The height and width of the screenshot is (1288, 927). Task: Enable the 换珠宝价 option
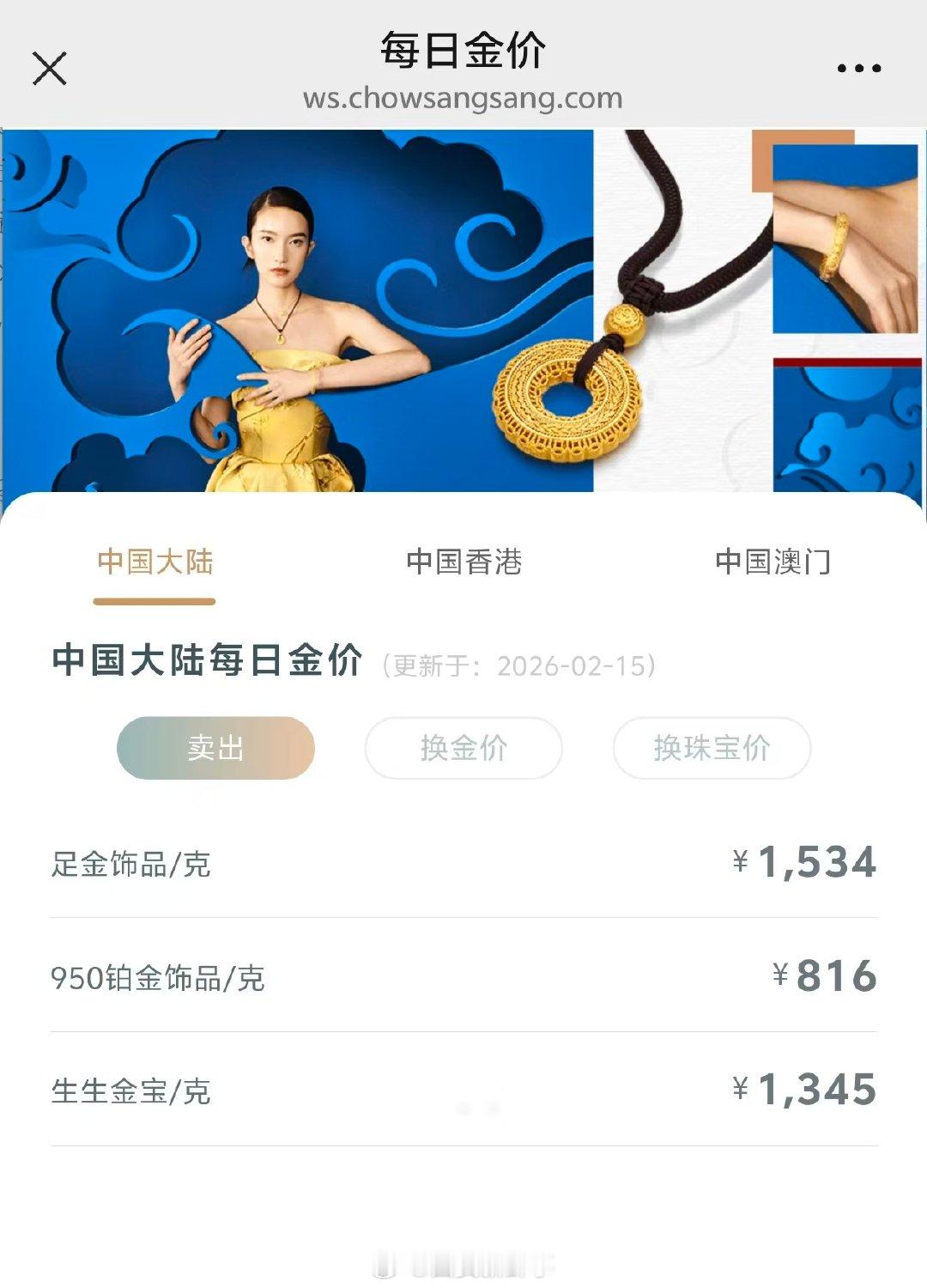710,748
